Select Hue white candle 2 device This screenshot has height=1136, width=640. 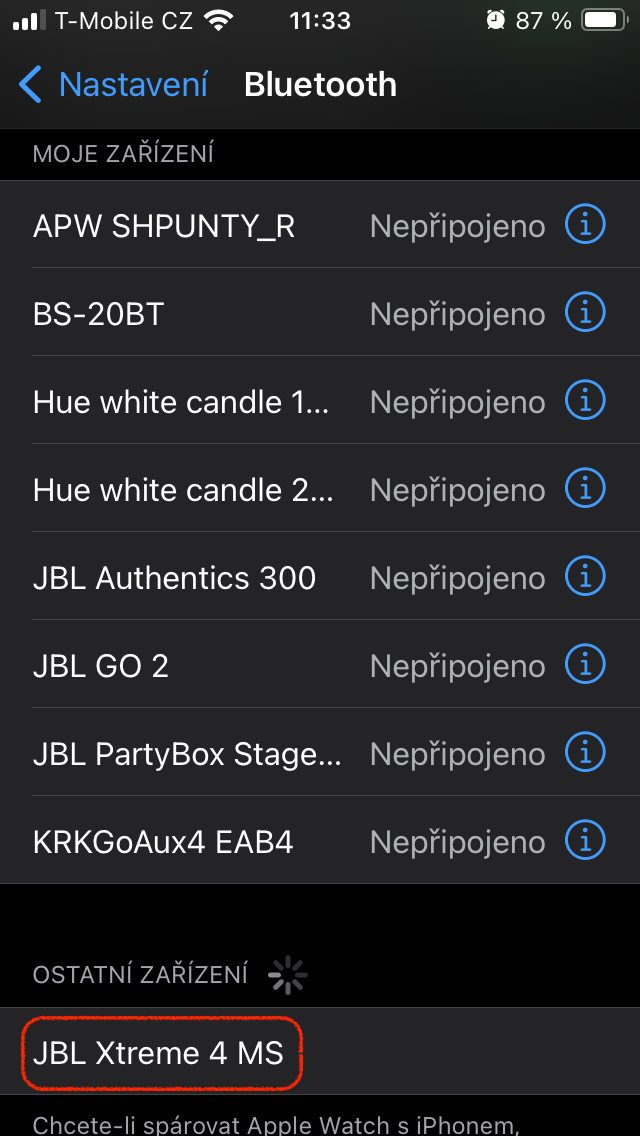click(182, 491)
